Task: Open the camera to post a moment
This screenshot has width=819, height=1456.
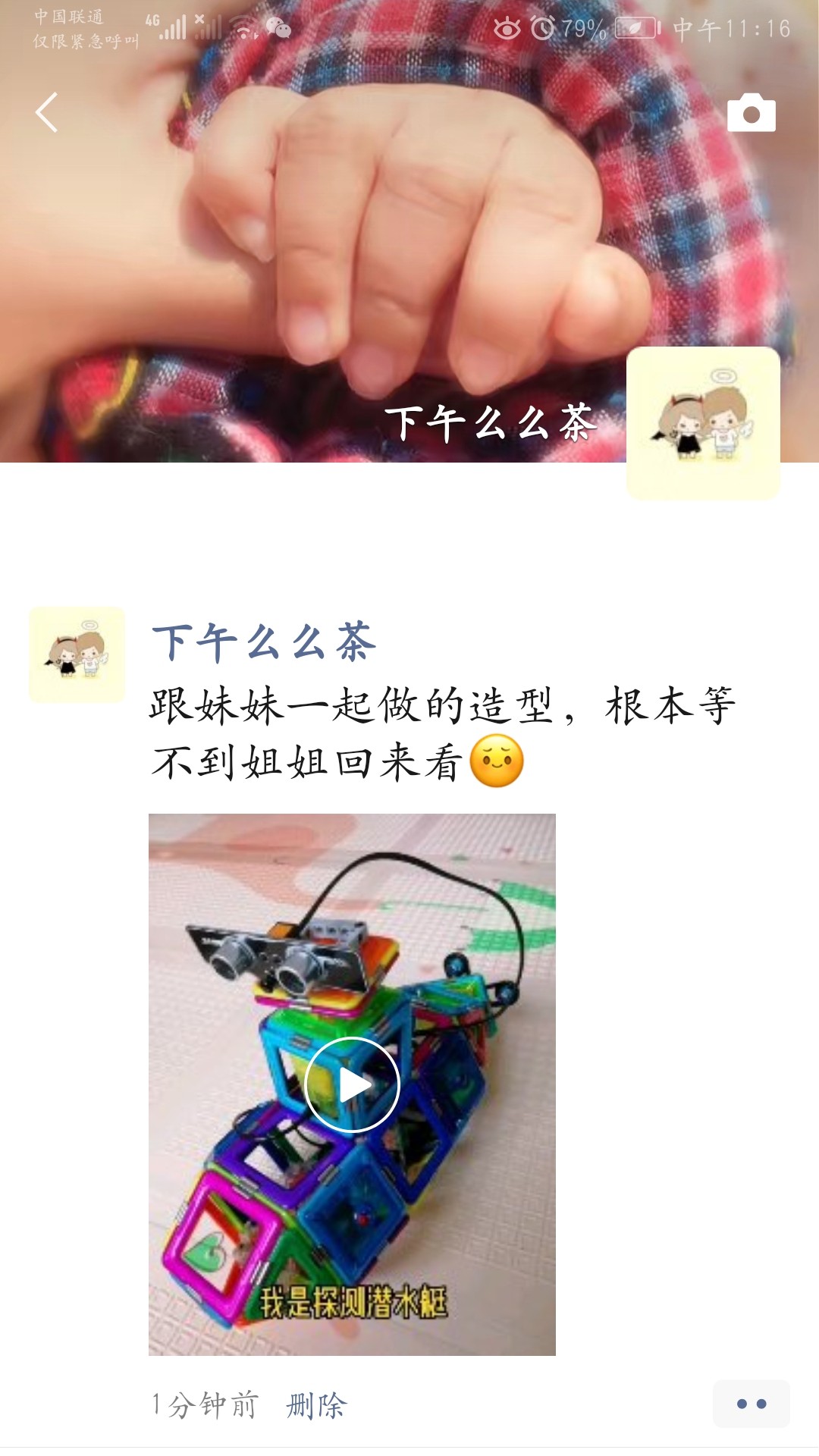Action: [x=751, y=114]
